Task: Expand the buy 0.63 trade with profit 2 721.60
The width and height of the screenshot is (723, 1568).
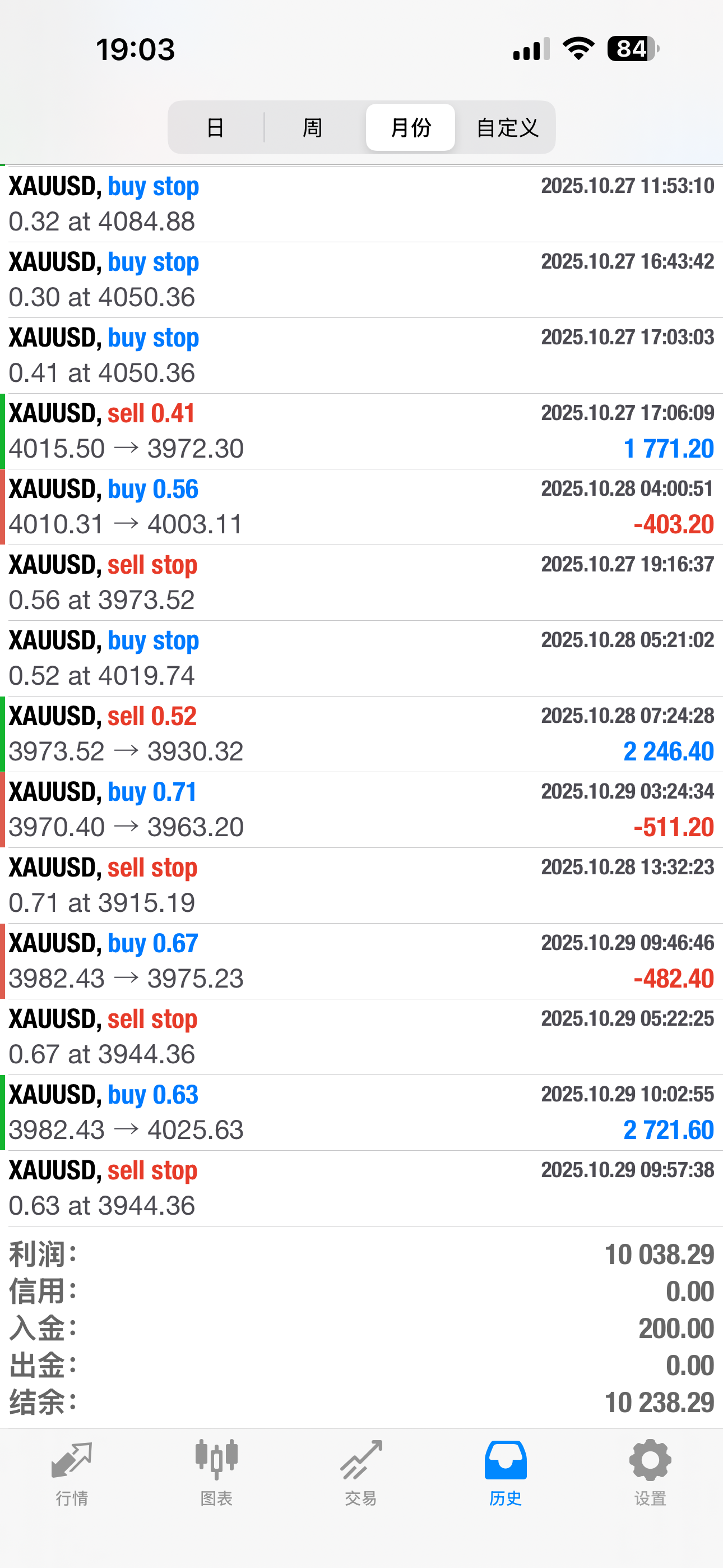Action: click(361, 1112)
